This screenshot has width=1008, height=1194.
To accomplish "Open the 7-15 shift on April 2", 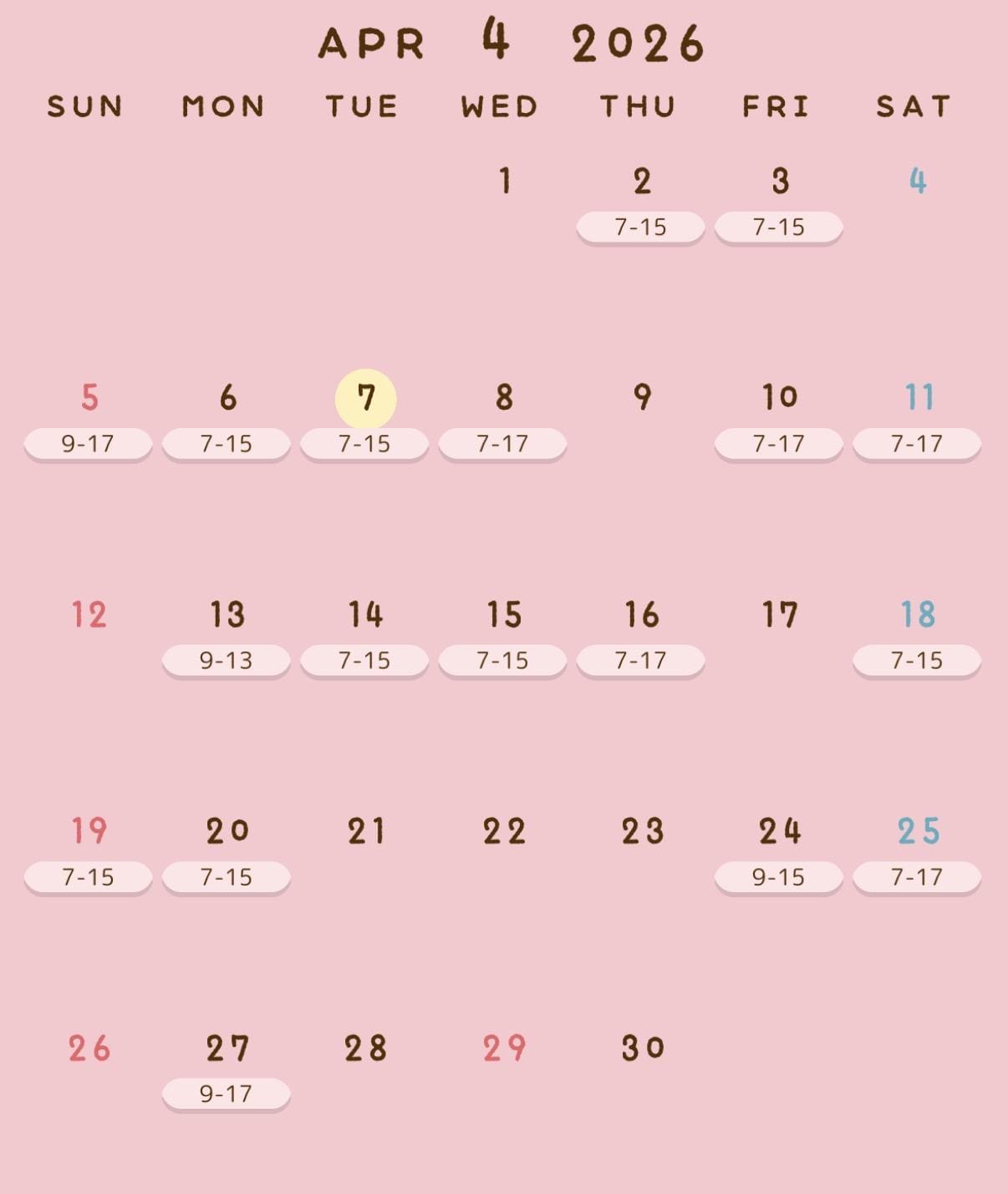I will 640,227.
